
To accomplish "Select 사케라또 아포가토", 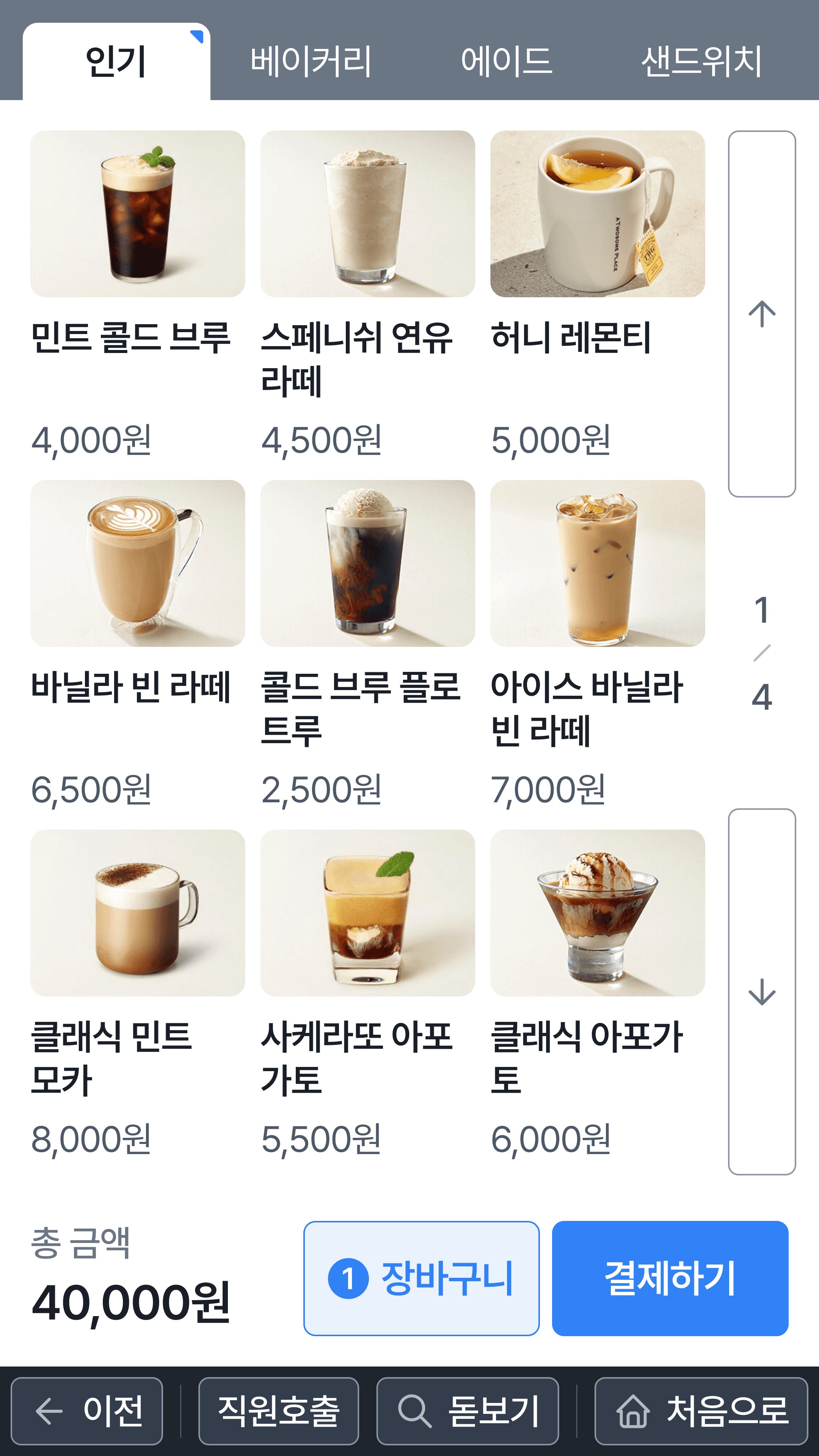I will [x=367, y=912].
